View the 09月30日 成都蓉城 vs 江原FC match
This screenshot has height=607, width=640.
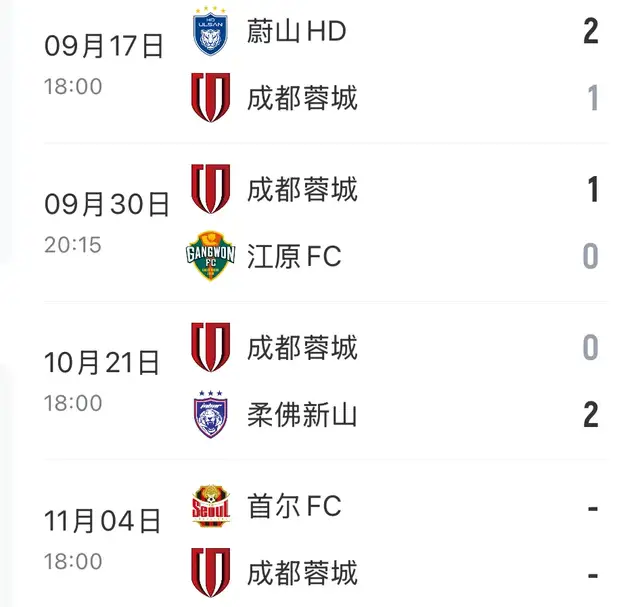[320, 222]
